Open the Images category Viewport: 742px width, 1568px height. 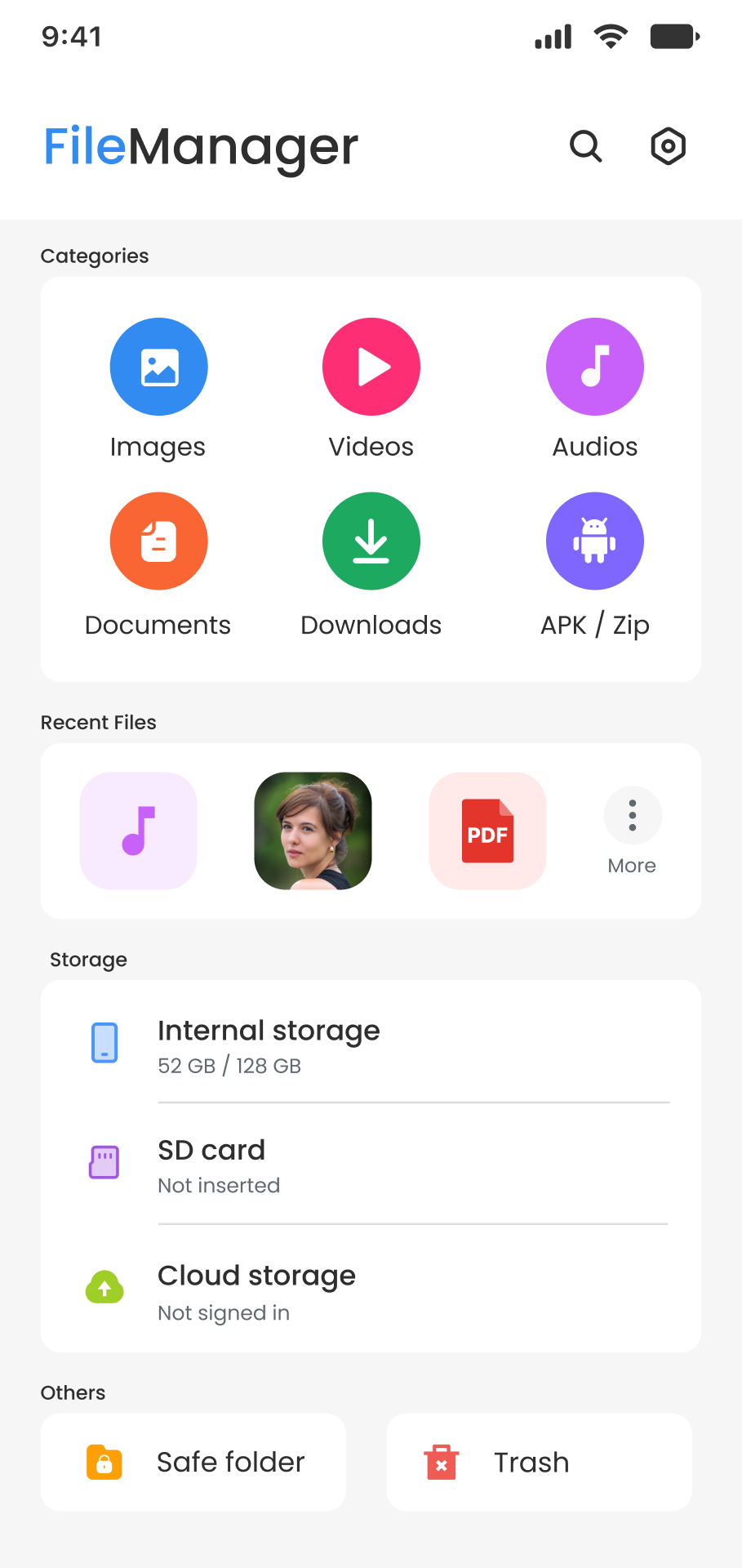coord(158,367)
